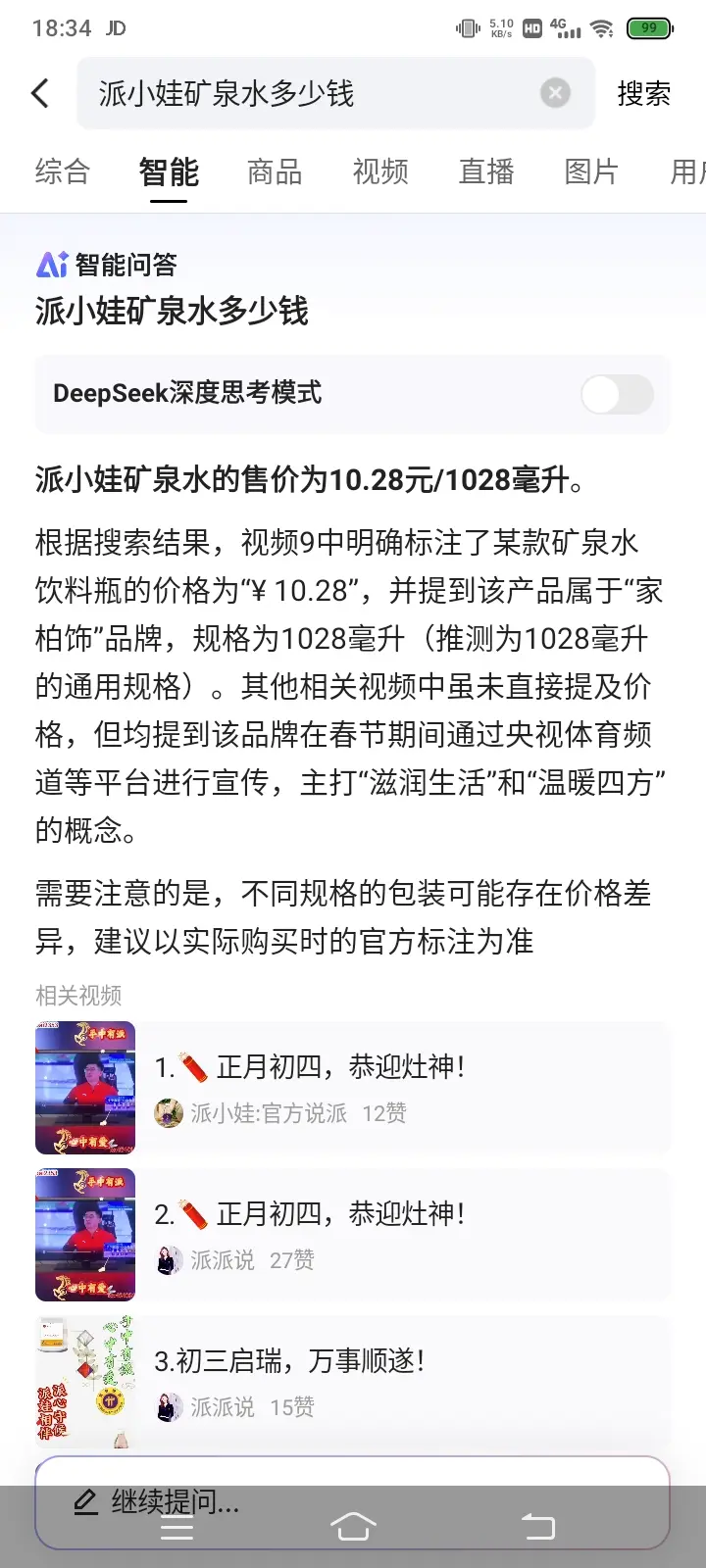The height and width of the screenshot is (1568, 706).
Task: Open video titled 初三启瑞，万事顺遂
Action: click(294, 1359)
